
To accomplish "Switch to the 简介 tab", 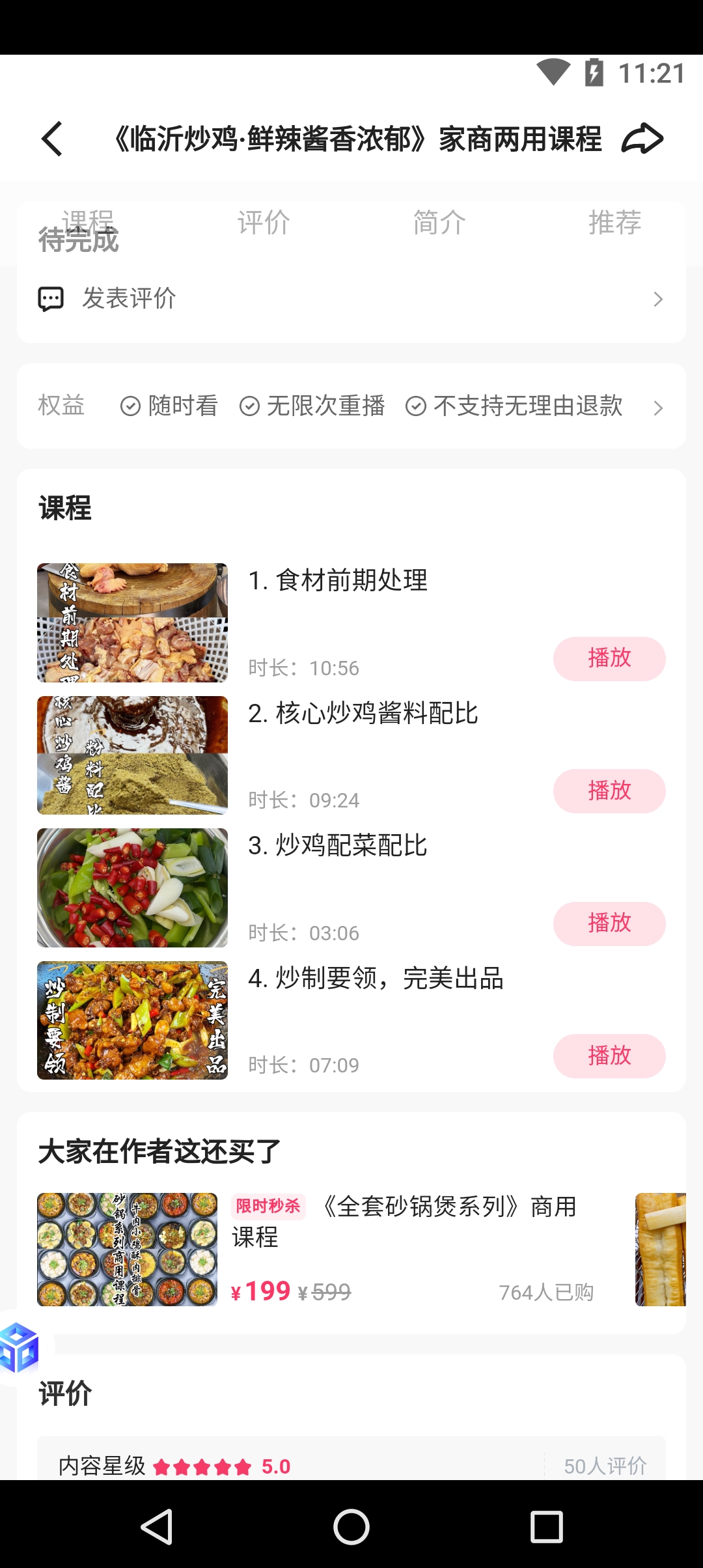I will coord(439,223).
